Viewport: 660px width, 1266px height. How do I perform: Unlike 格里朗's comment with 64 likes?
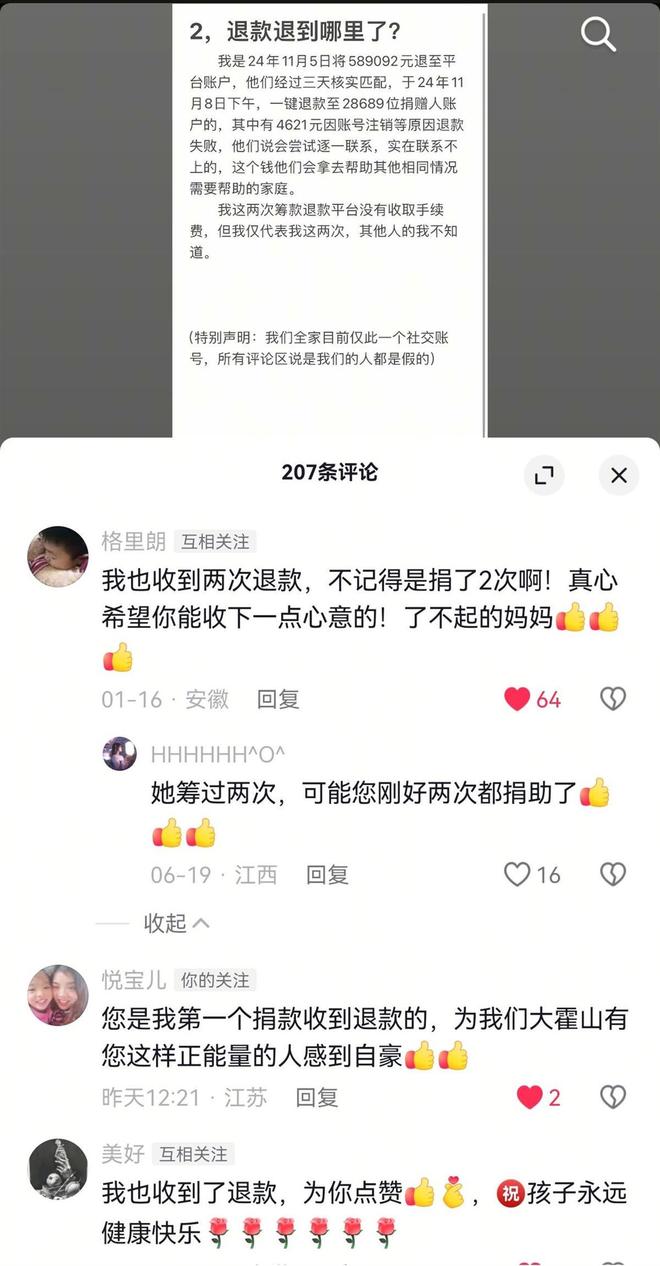pos(517,699)
